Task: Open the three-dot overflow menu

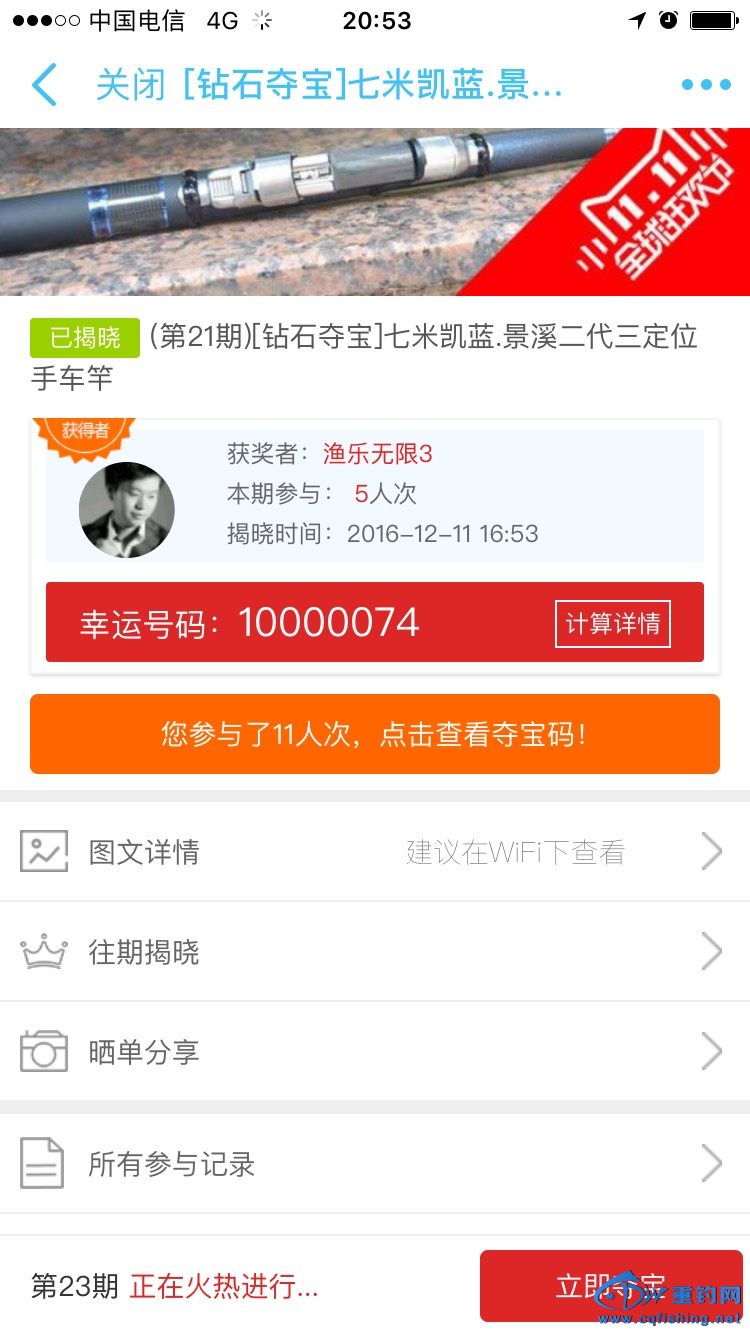Action: pos(706,85)
